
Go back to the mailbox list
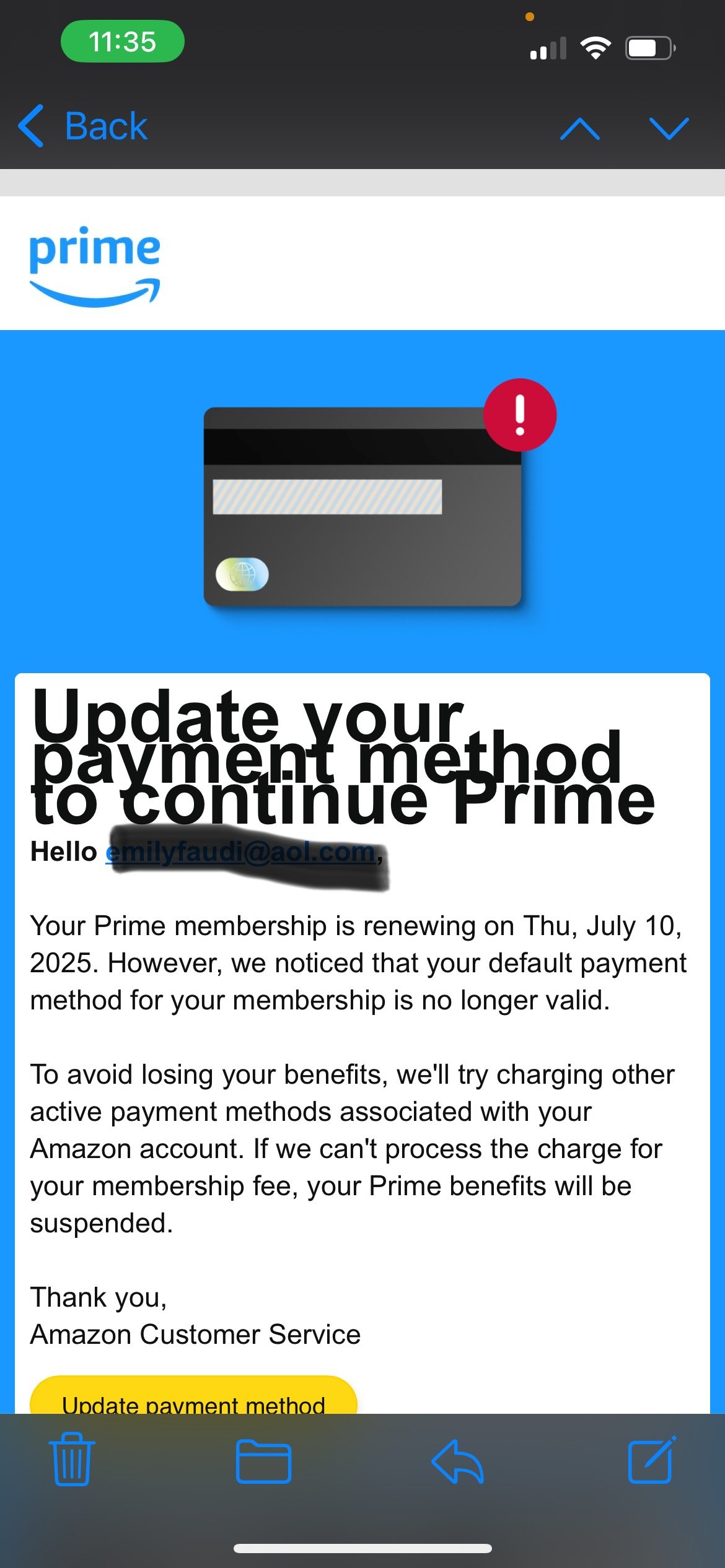[x=84, y=126]
